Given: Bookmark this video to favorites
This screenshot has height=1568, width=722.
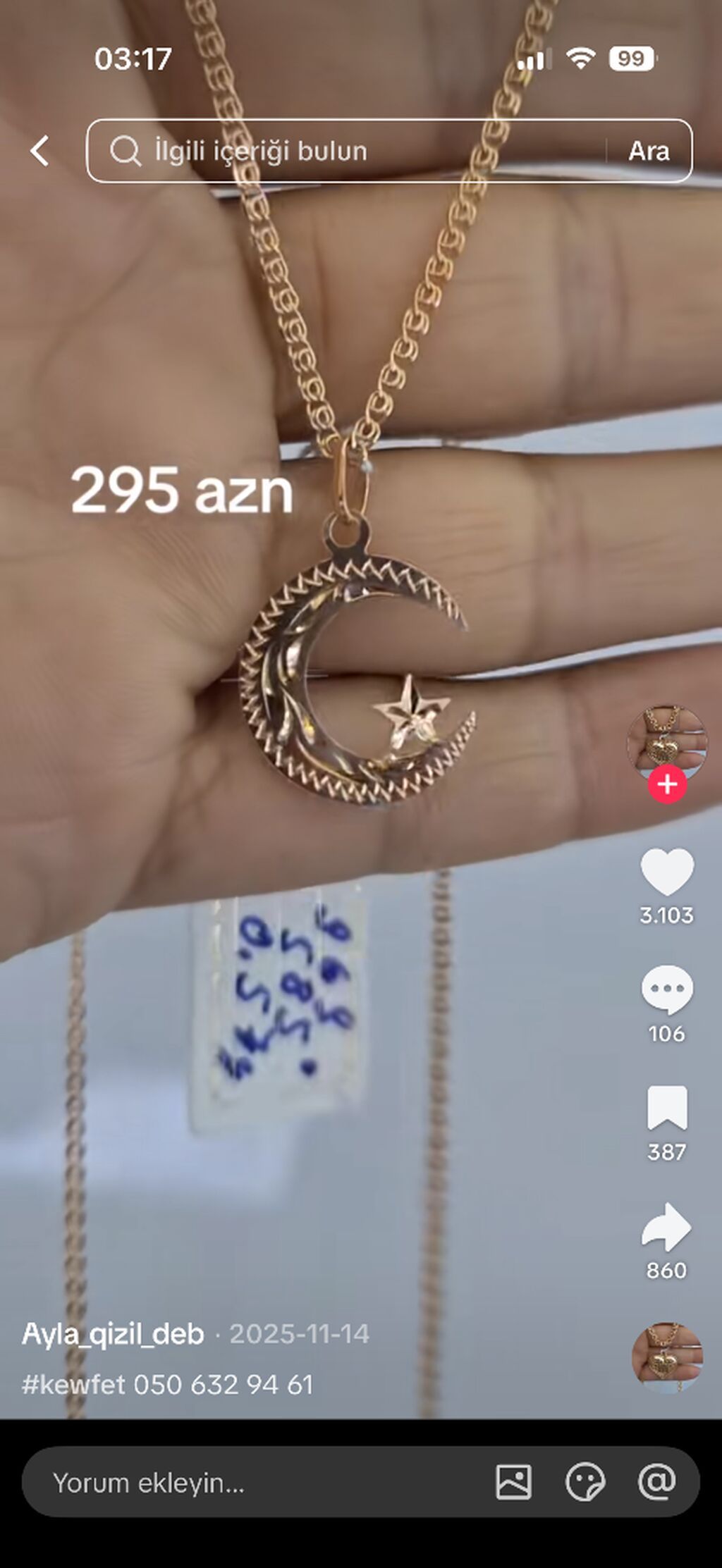Looking at the screenshot, I should 667,1108.
